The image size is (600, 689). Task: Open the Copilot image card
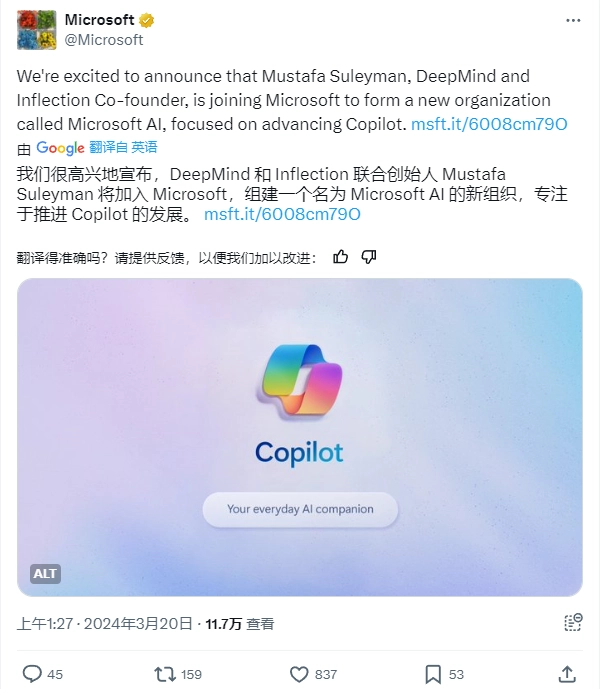pyautogui.click(x=300, y=437)
